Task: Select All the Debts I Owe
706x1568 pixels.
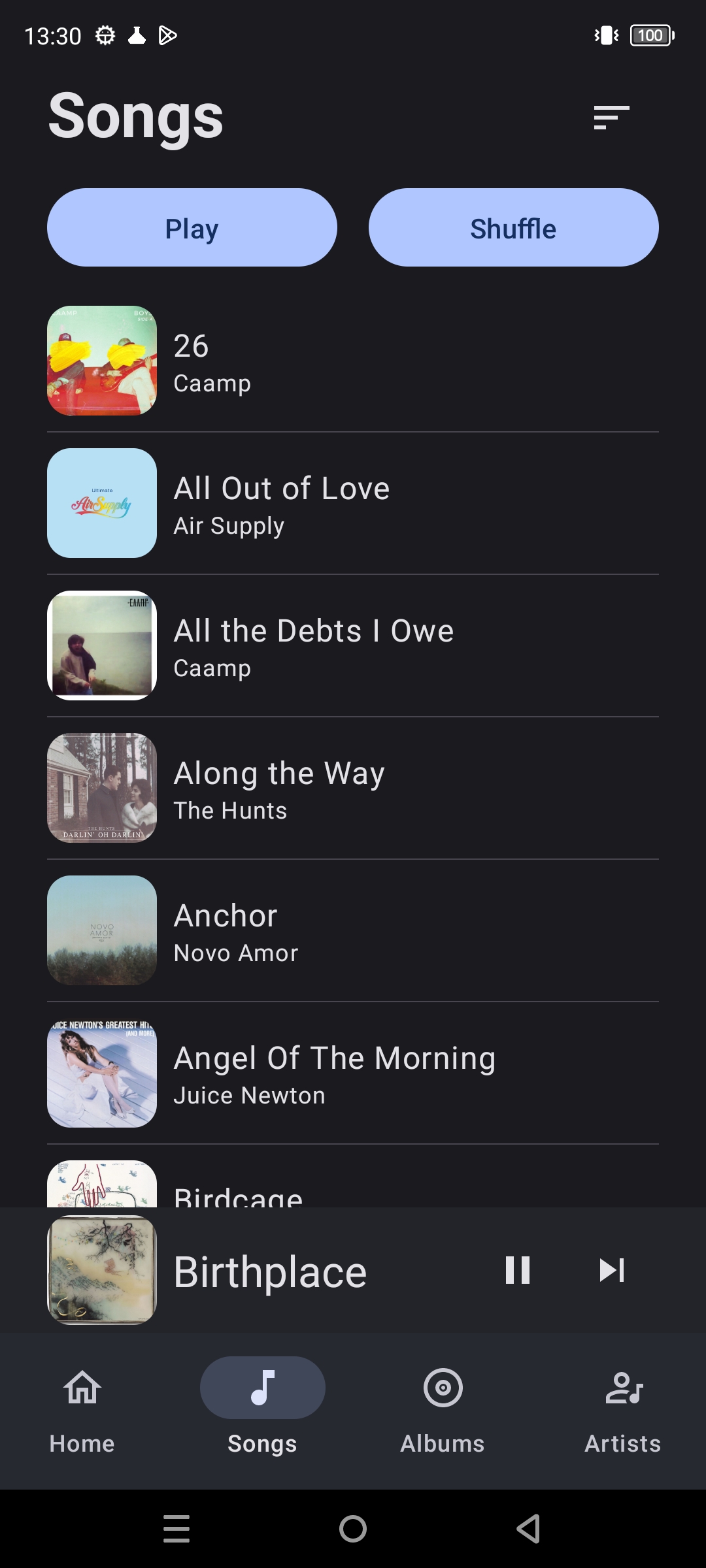Action: click(353, 646)
